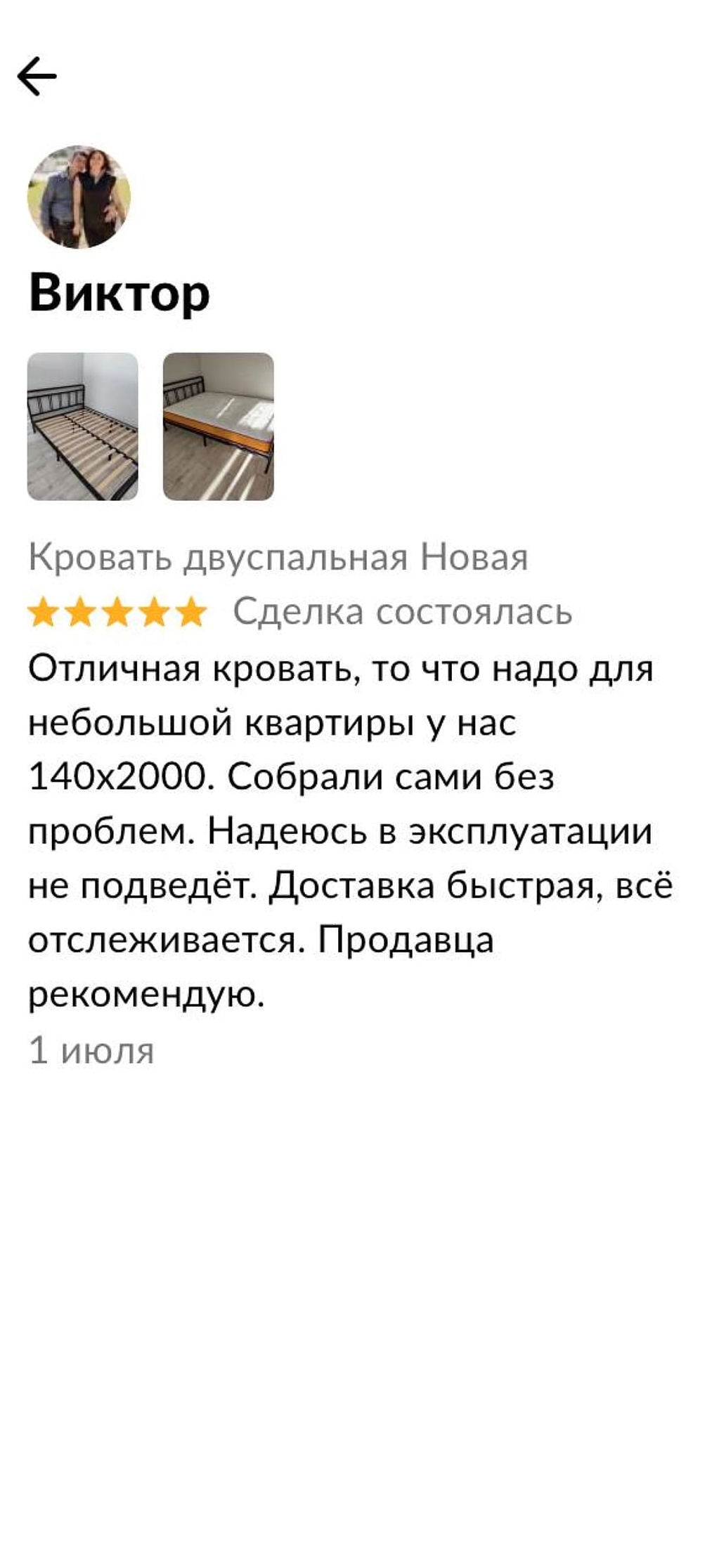Screen dimensions: 726x1568
Task: View the photo of bed with mattress
Action: tap(218, 426)
